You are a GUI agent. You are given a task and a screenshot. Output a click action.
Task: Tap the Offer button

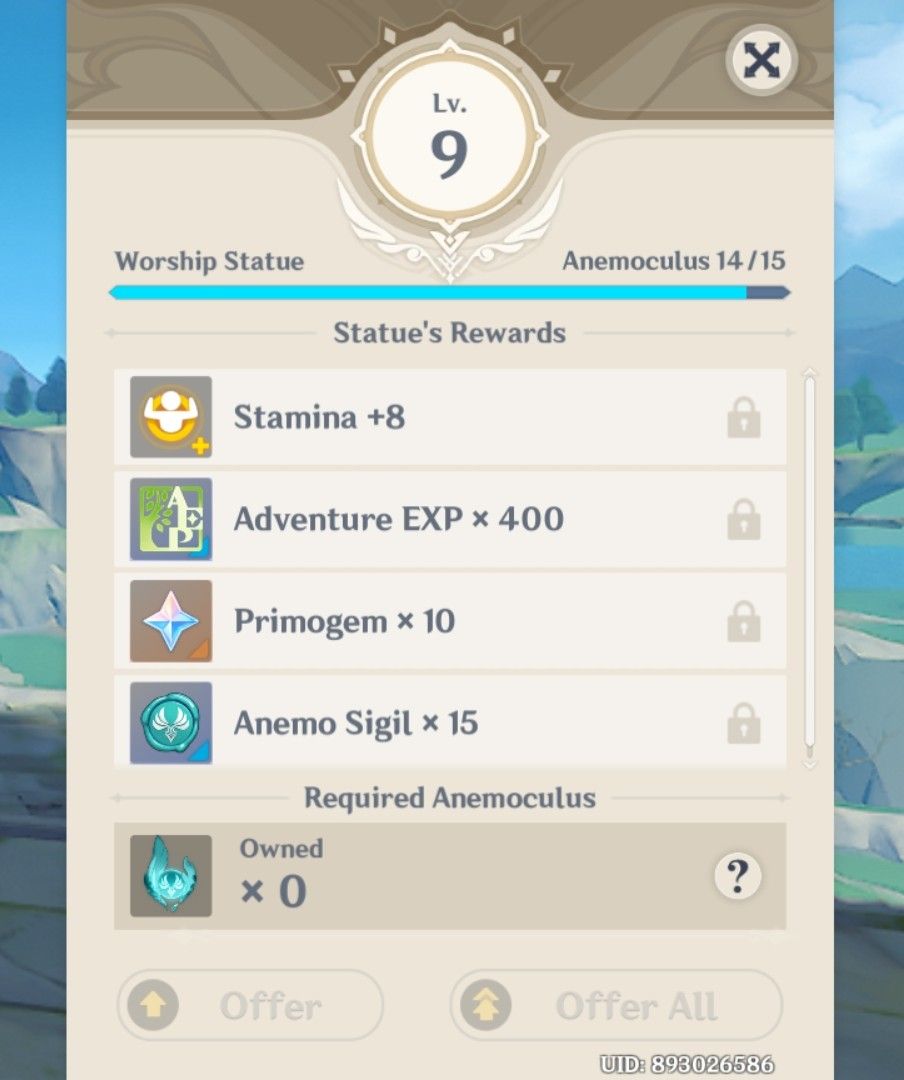click(250, 1005)
